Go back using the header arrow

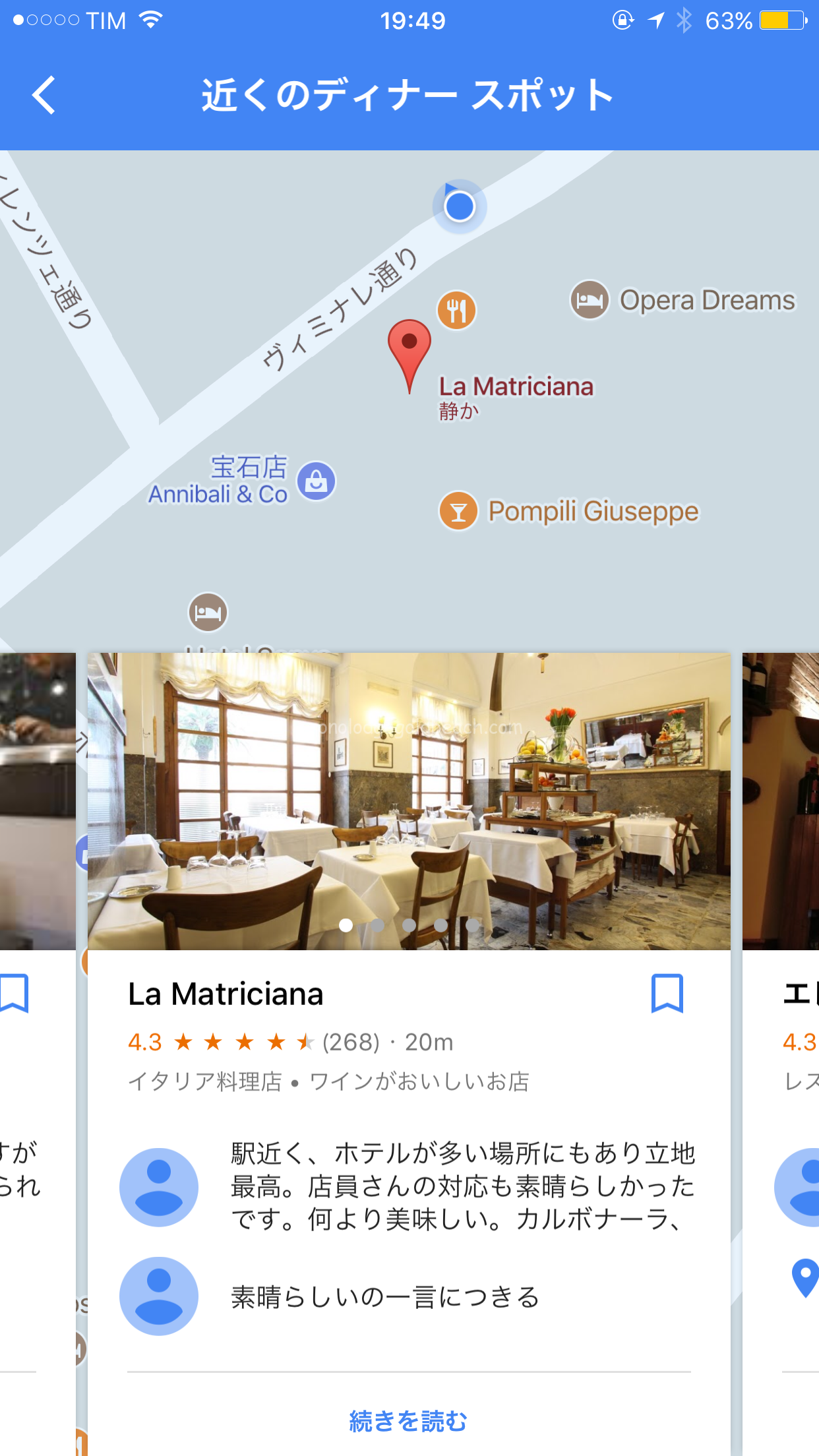pos(44,96)
